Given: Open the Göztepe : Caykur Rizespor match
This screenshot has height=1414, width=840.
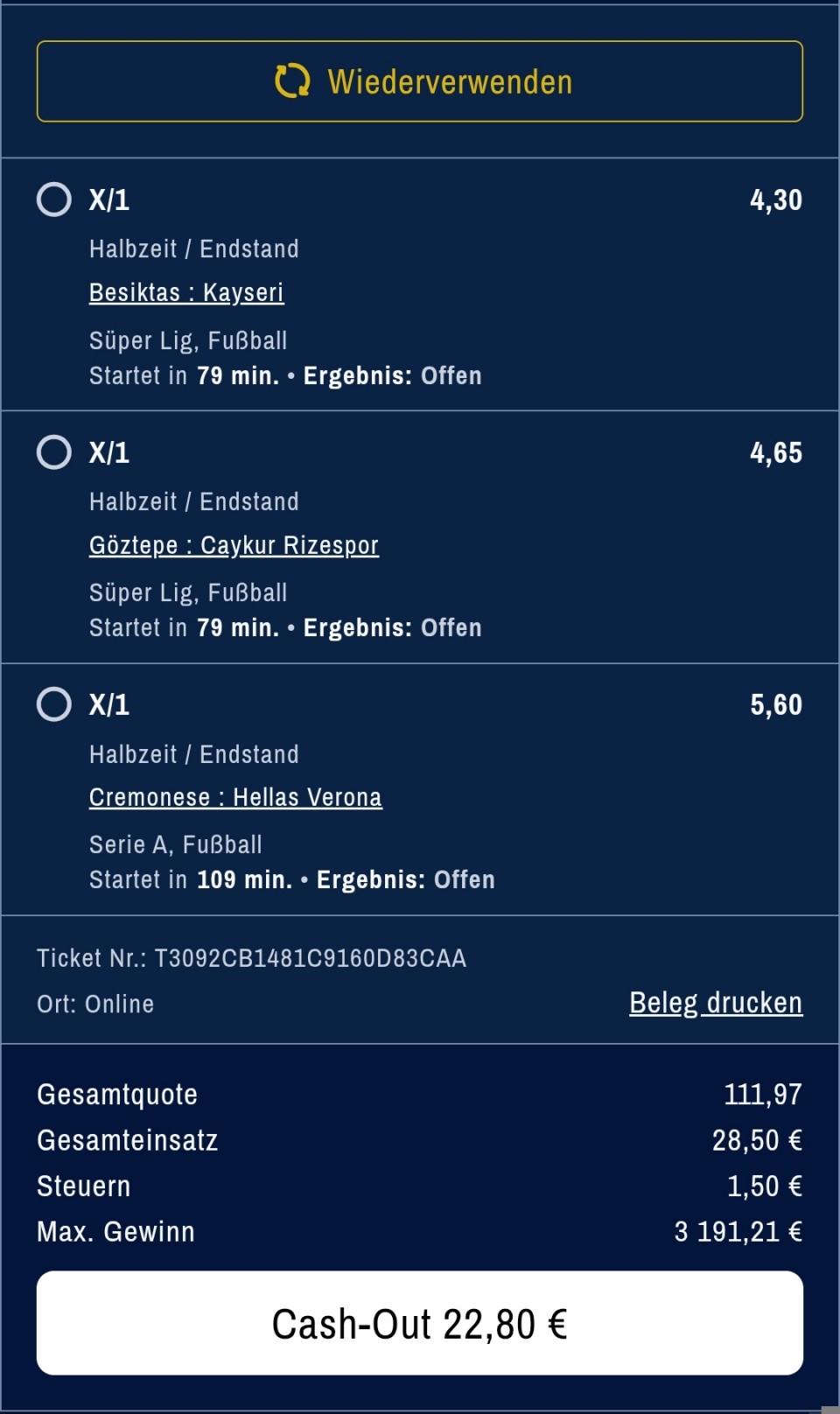Looking at the screenshot, I should 234,545.
